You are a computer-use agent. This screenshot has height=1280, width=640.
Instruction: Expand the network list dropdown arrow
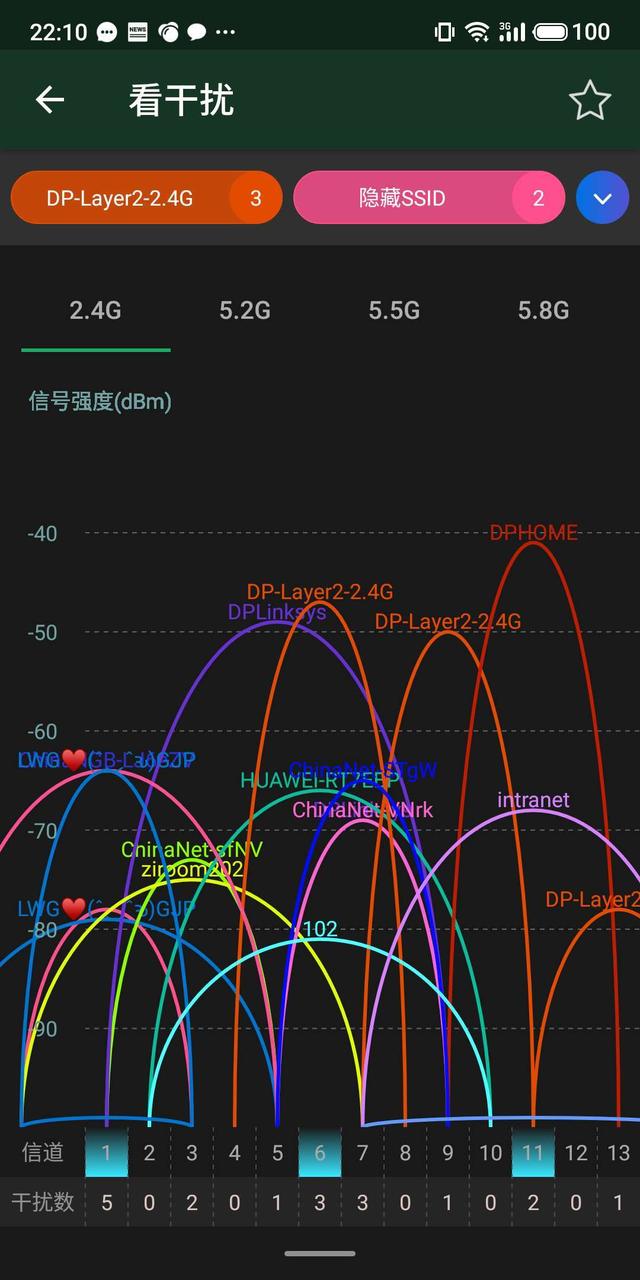(x=602, y=198)
